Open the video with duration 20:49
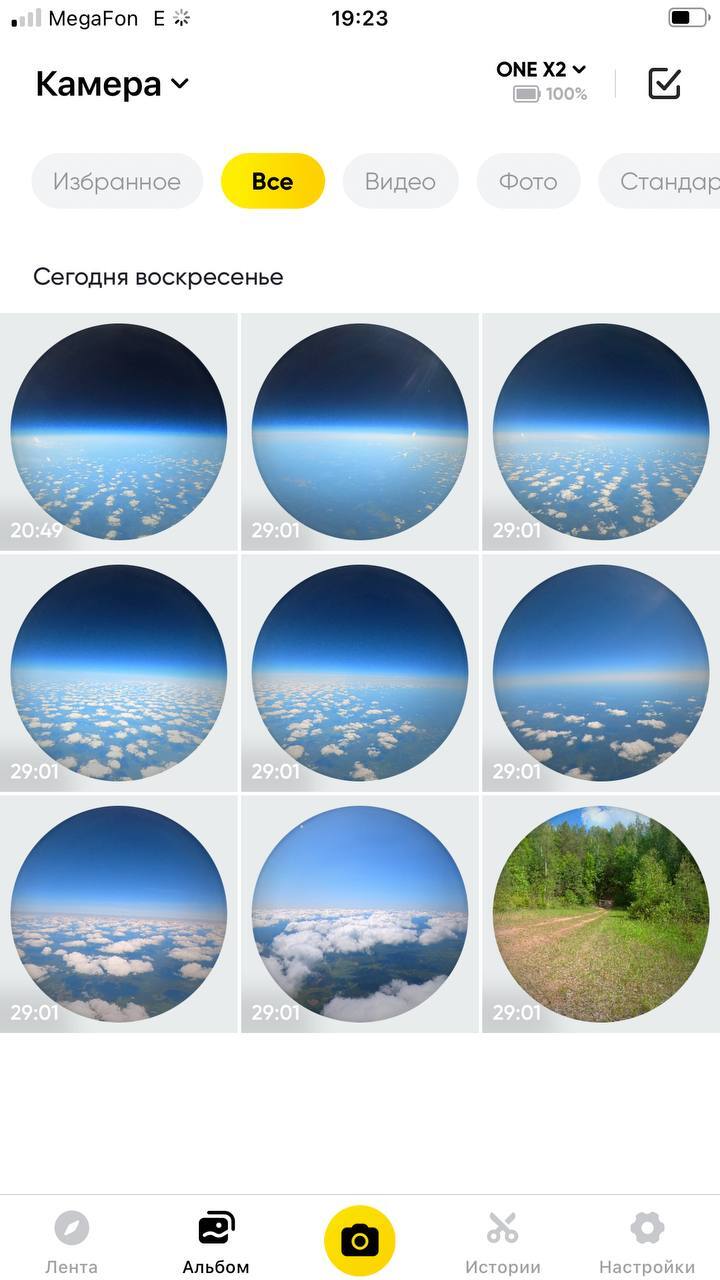The width and height of the screenshot is (720, 1280). [x=119, y=432]
